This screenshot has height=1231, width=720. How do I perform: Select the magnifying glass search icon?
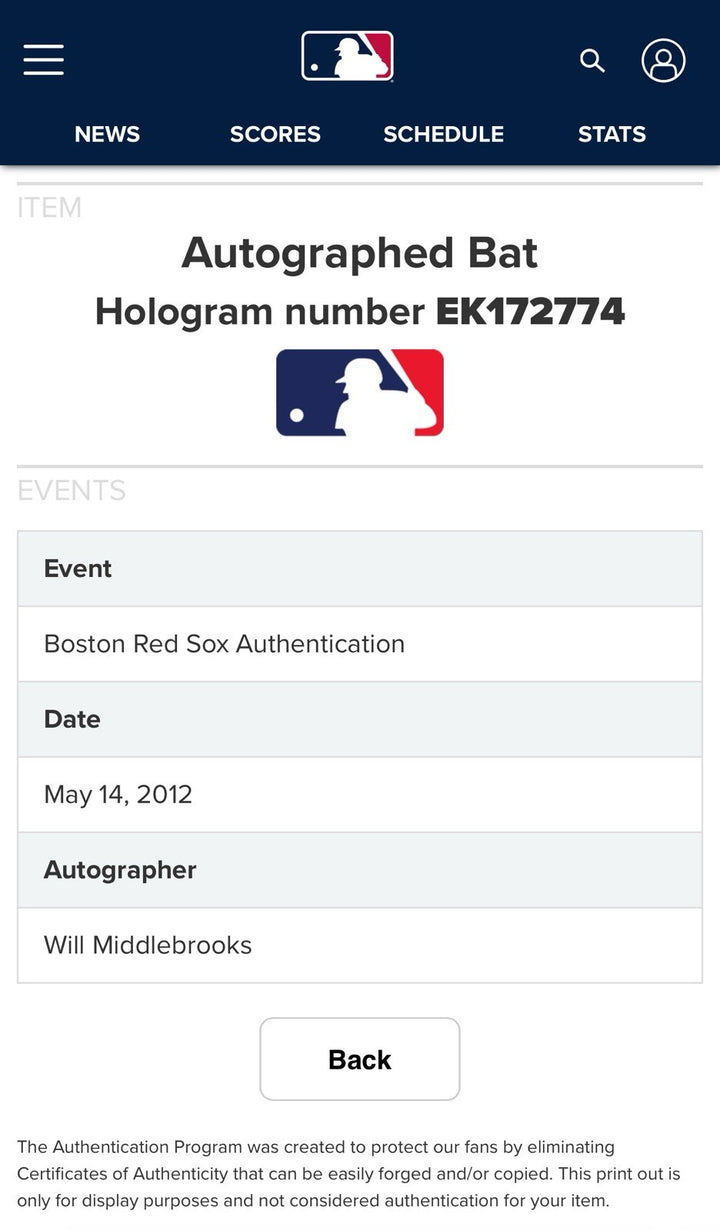pyautogui.click(x=592, y=61)
